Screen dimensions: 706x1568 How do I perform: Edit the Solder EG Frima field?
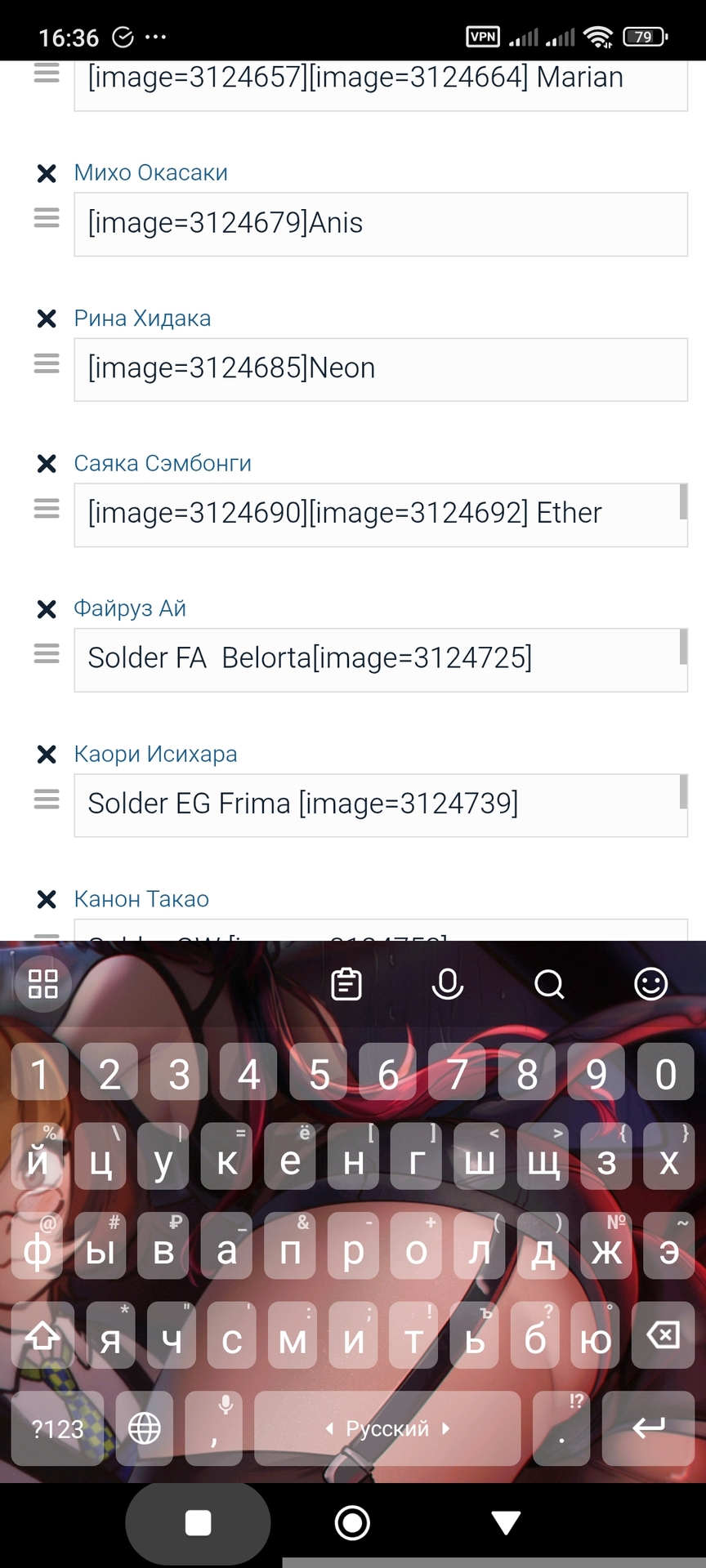pyautogui.click(x=380, y=804)
